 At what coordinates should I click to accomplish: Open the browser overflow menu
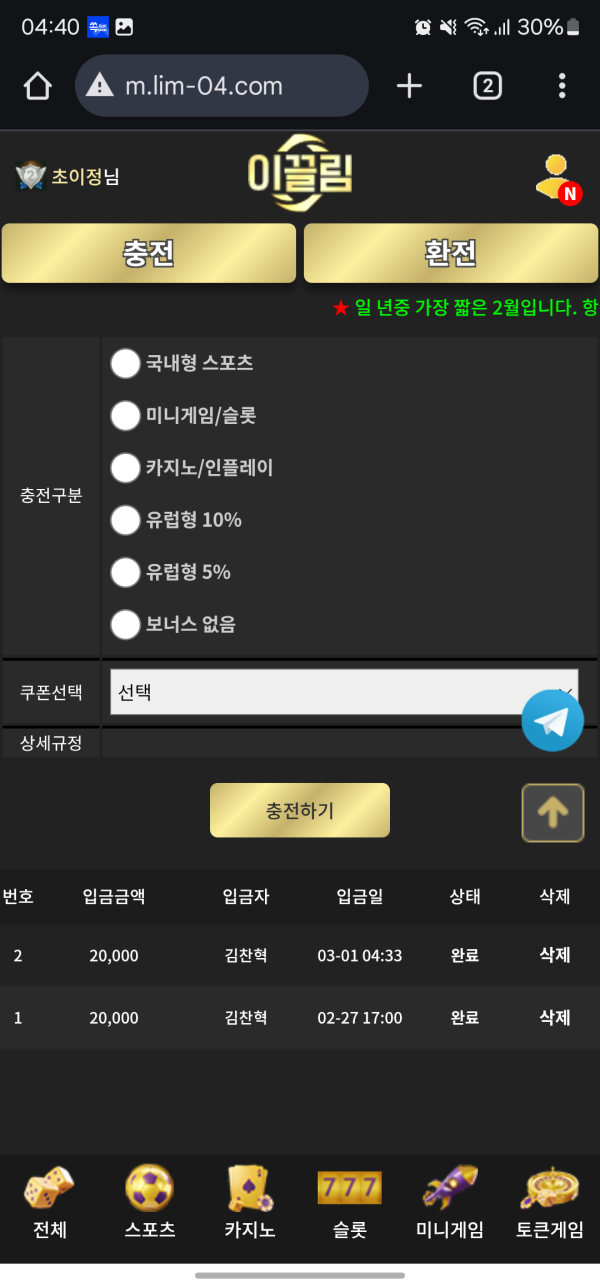click(562, 86)
